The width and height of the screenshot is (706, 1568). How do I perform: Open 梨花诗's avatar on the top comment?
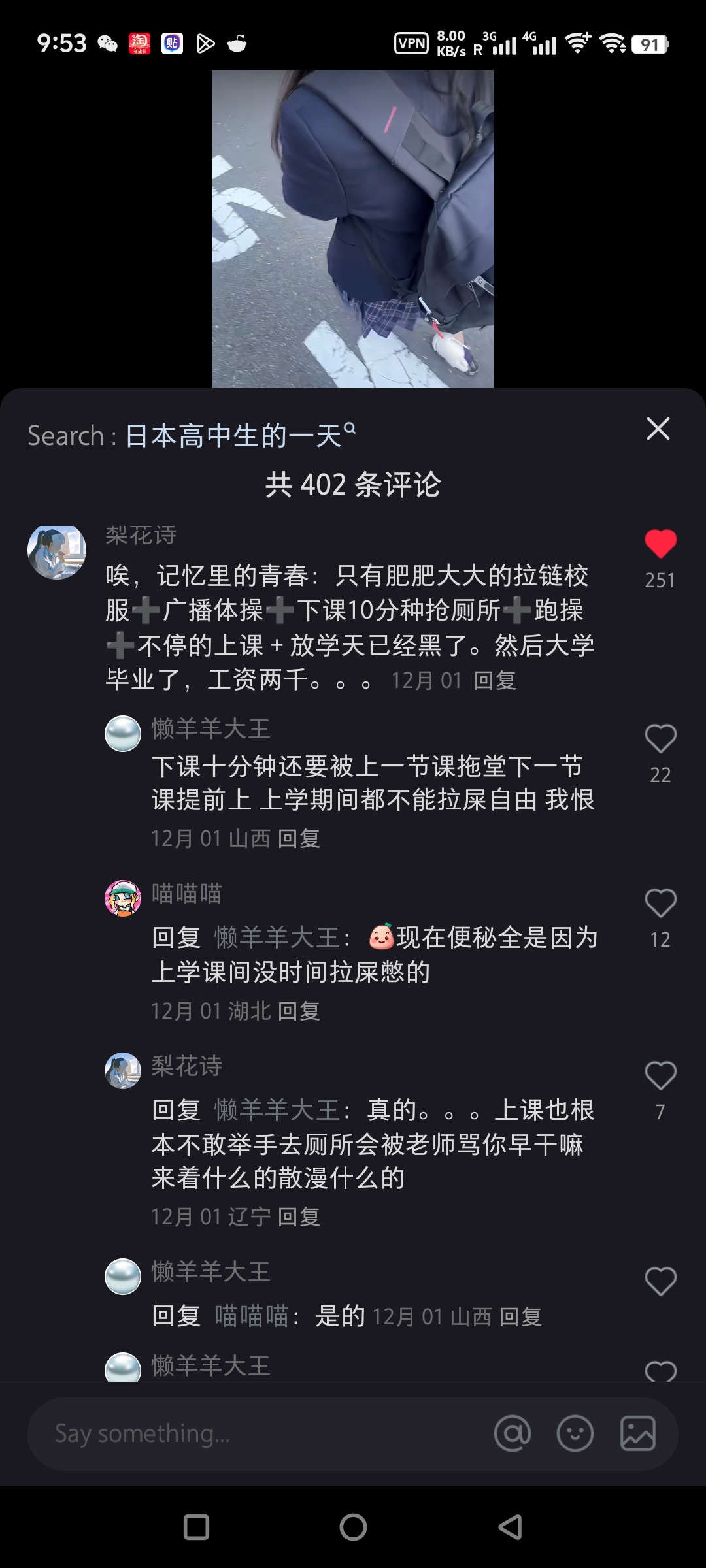pos(57,552)
